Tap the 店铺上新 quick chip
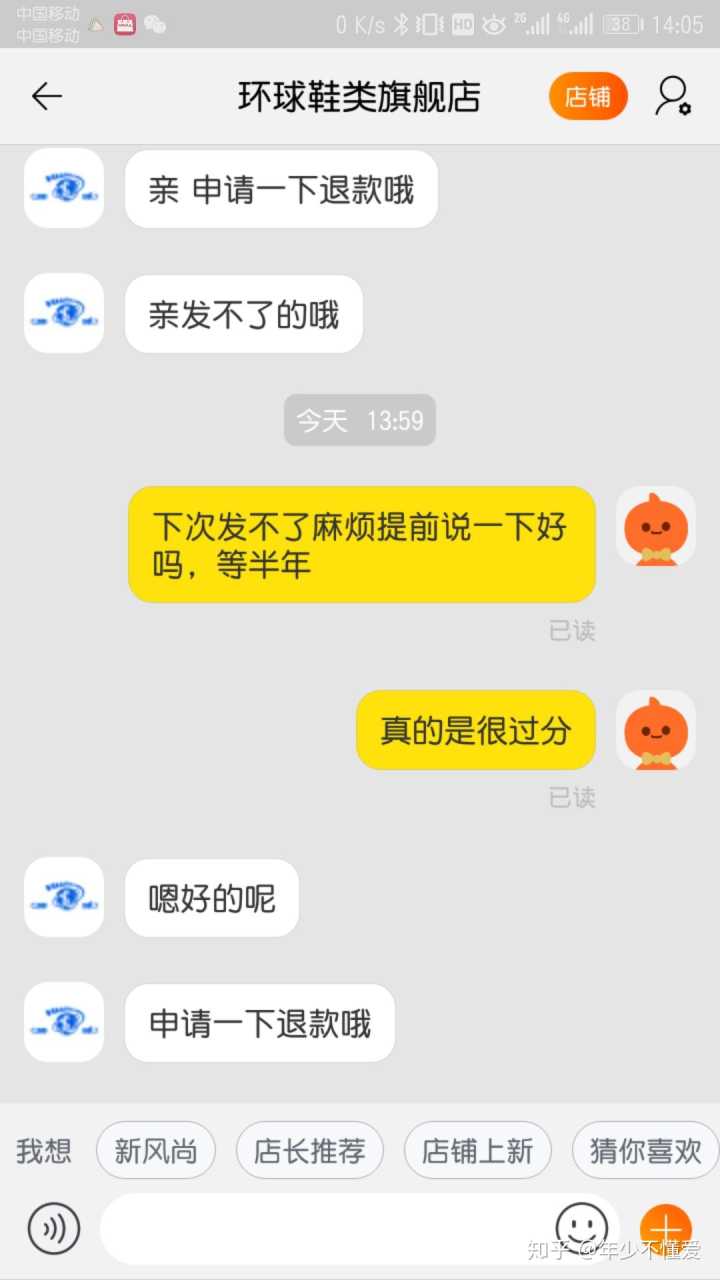Screen dimensions: 720x1280 click(x=477, y=1151)
